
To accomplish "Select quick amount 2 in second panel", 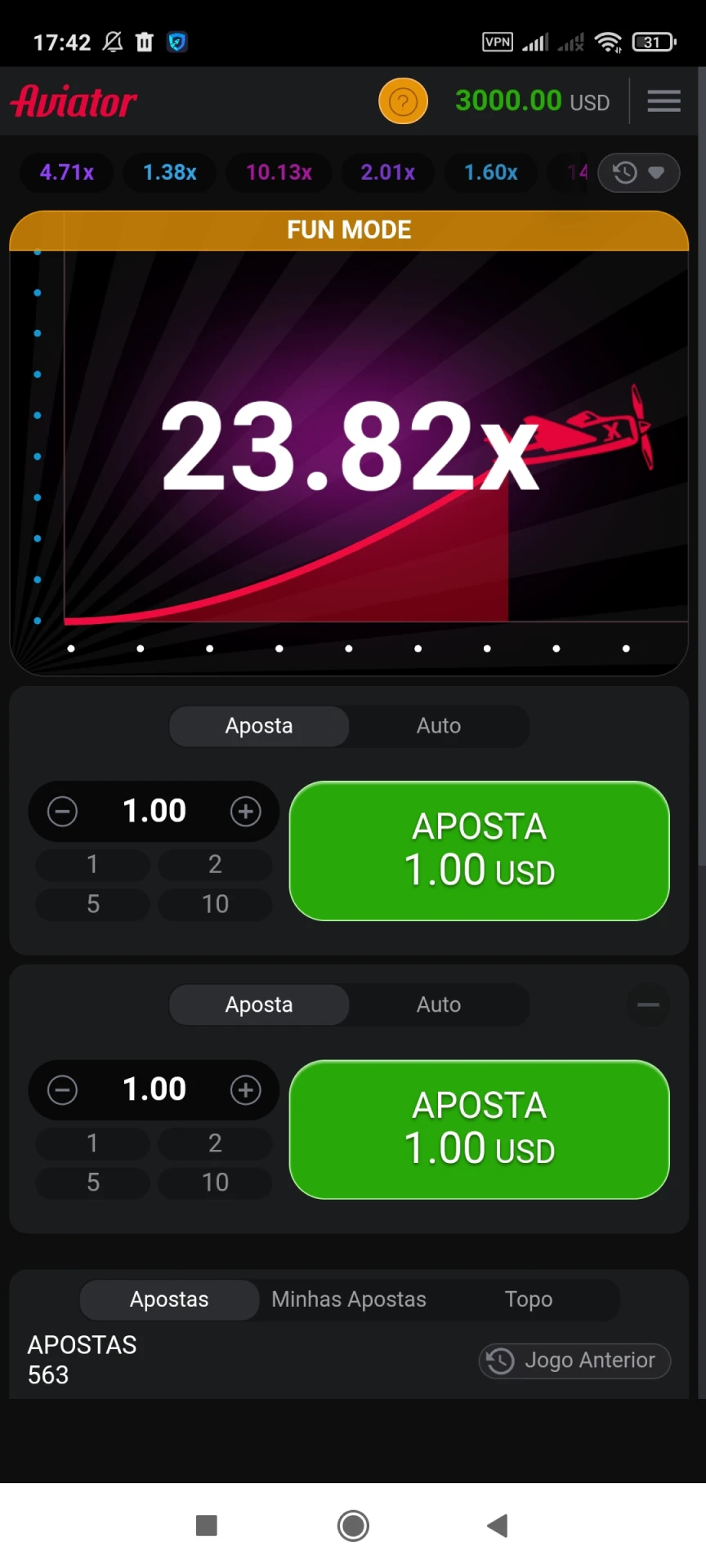I will point(215,1143).
